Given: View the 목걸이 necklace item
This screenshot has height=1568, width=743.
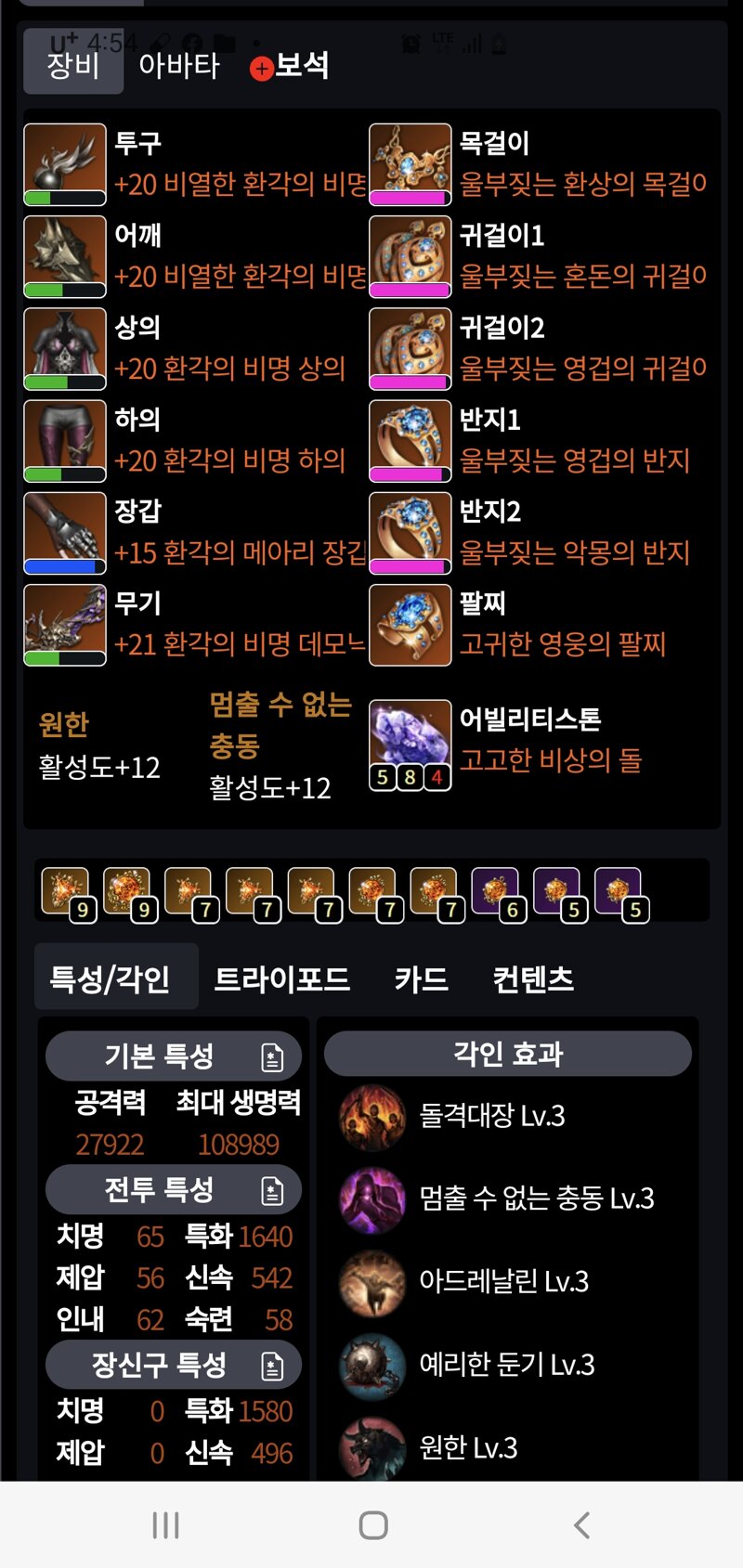Looking at the screenshot, I should point(411,164).
